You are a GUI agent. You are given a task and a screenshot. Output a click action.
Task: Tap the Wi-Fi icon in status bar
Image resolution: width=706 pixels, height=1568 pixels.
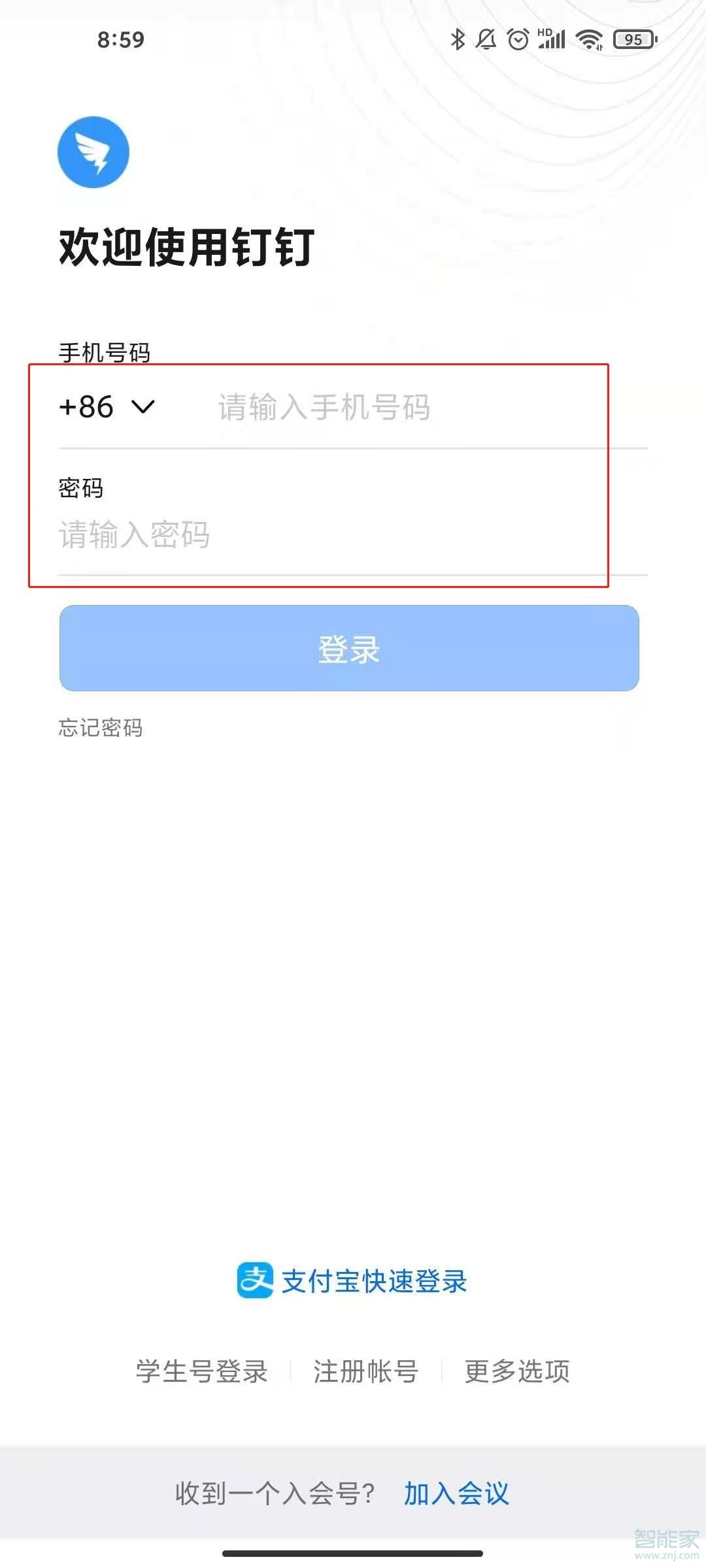coord(589,39)
